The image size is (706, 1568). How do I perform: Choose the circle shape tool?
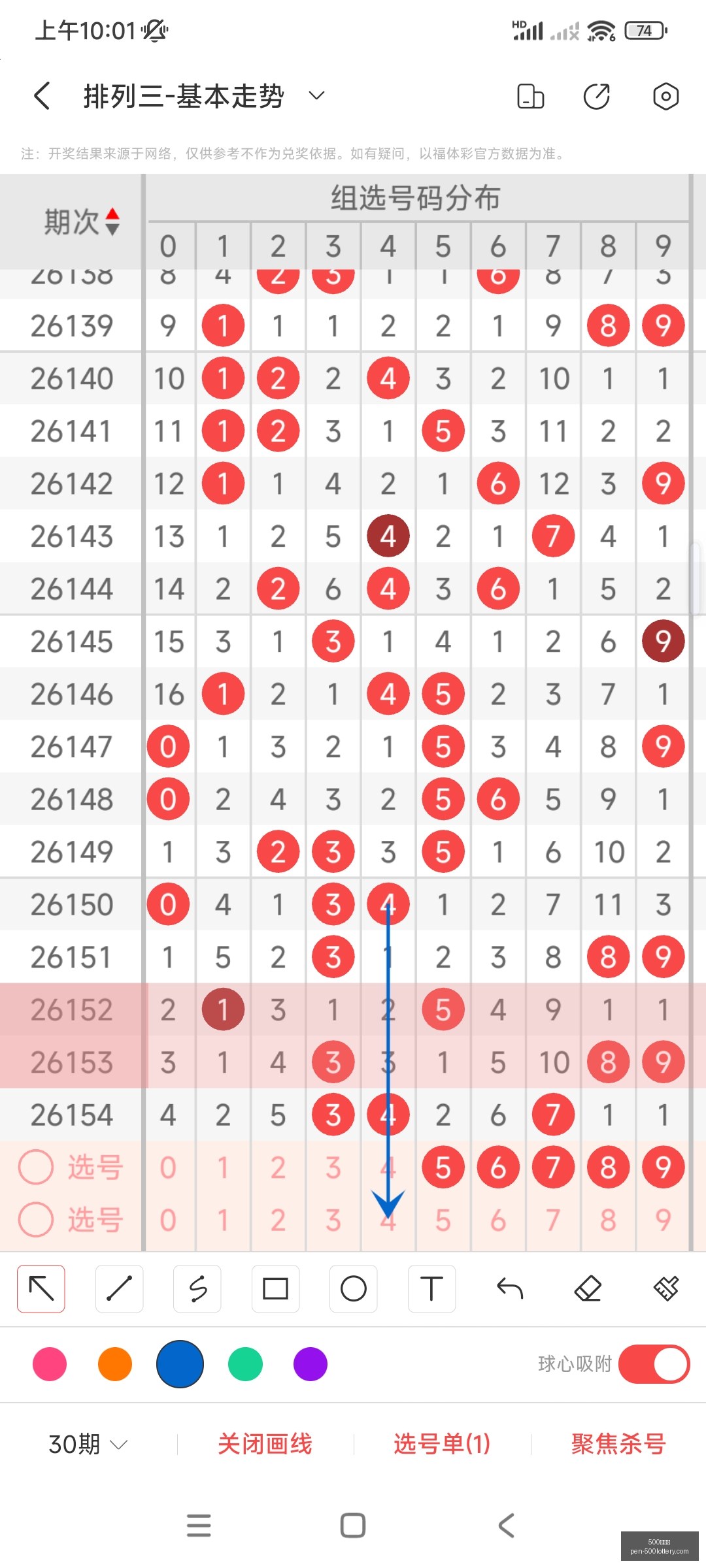click(x=354, y=1288)
